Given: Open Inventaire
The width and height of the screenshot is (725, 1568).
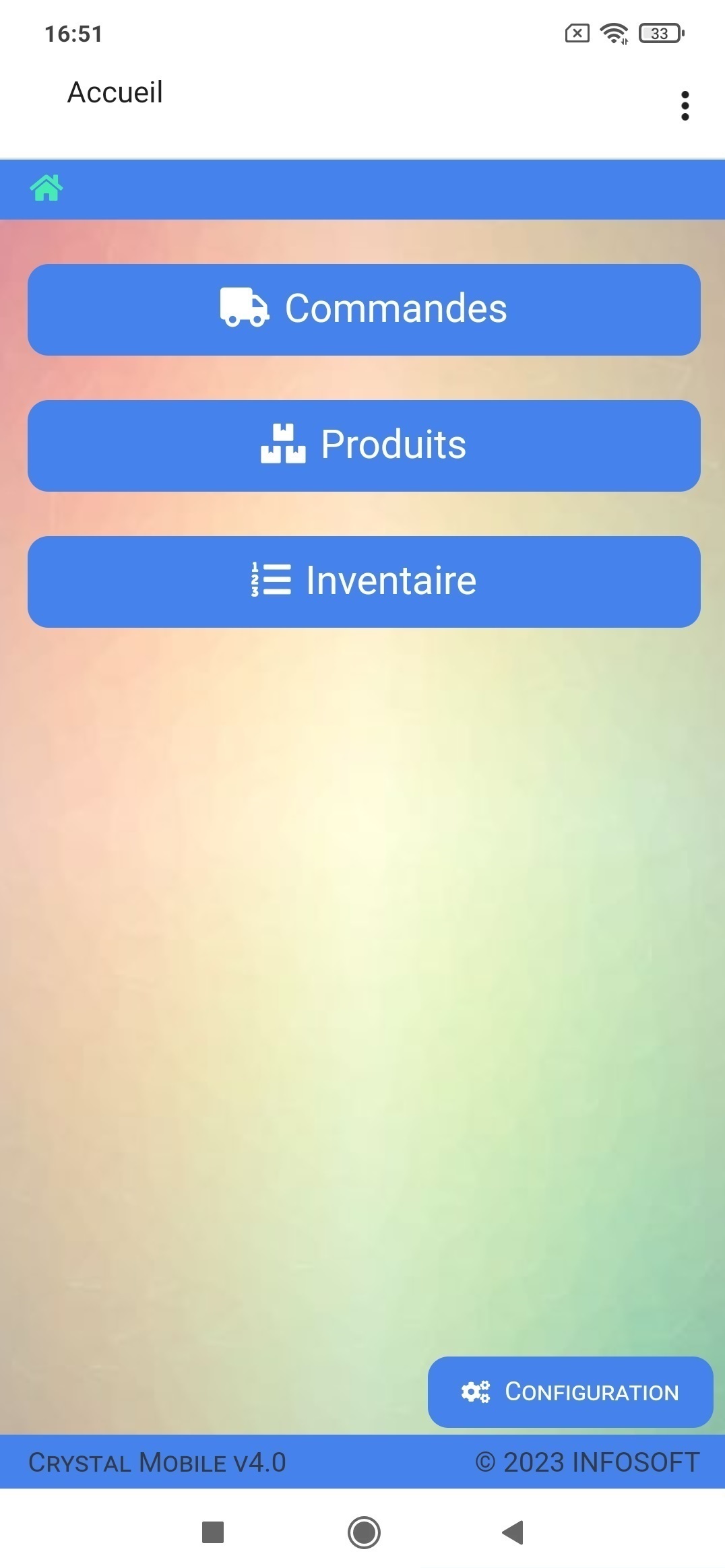Looking at the screenshot, I should coord(364,582).
